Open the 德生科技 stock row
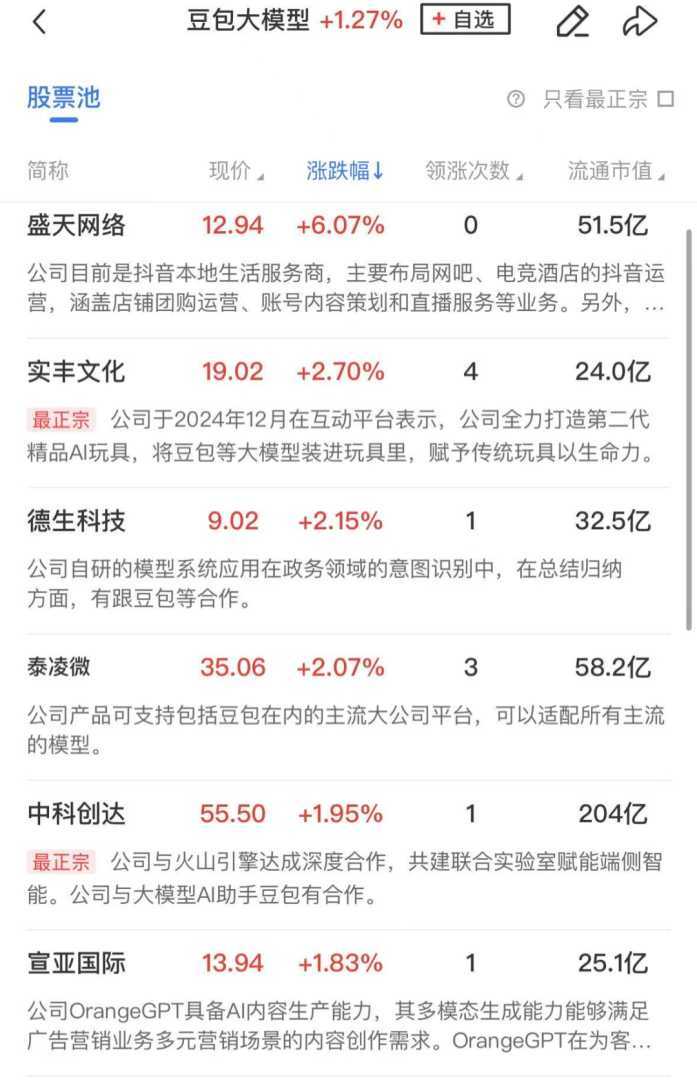Screen dimensions: 697x1080 (x=76, y=521)
